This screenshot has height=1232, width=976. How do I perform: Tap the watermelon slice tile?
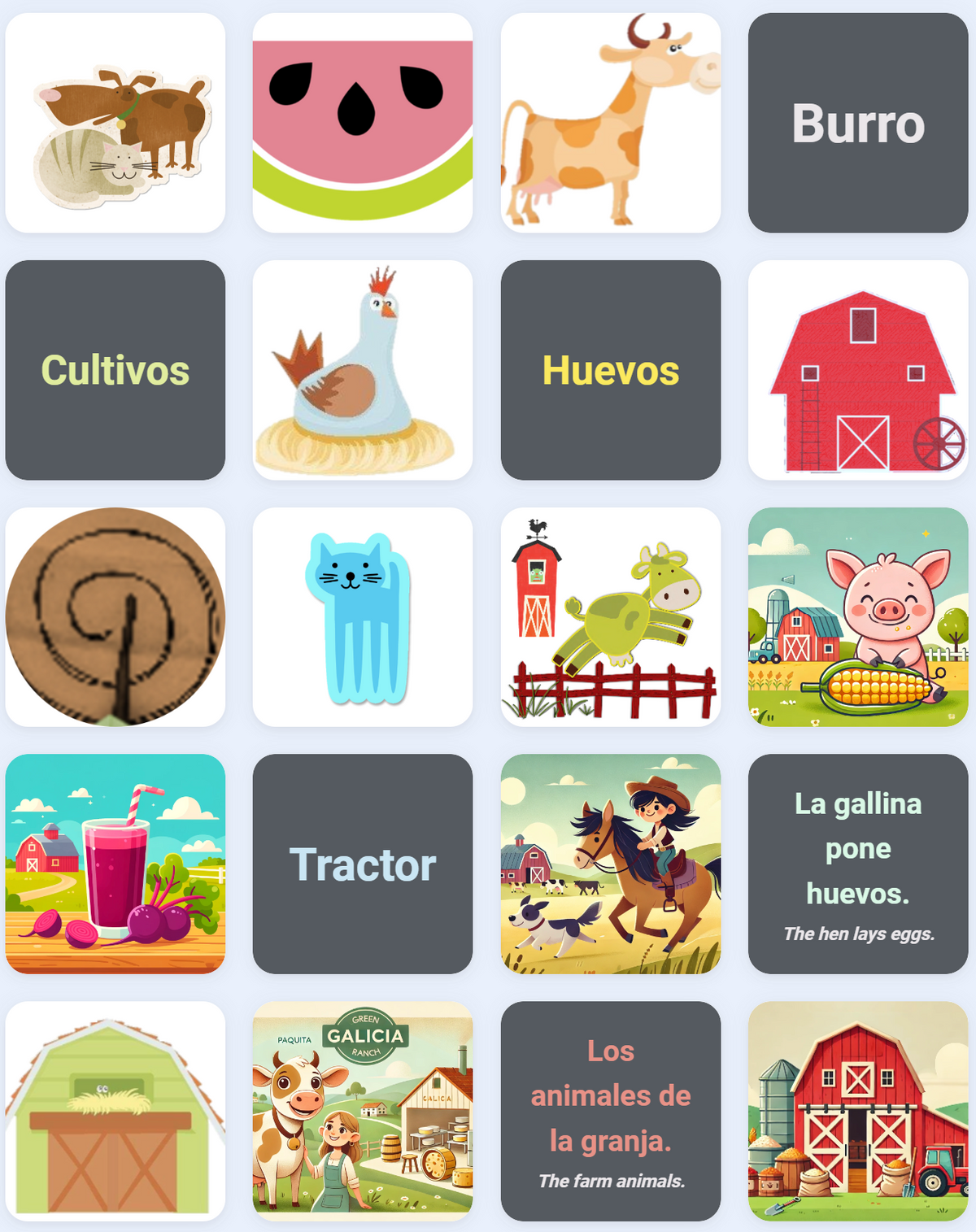pos(363,123)
